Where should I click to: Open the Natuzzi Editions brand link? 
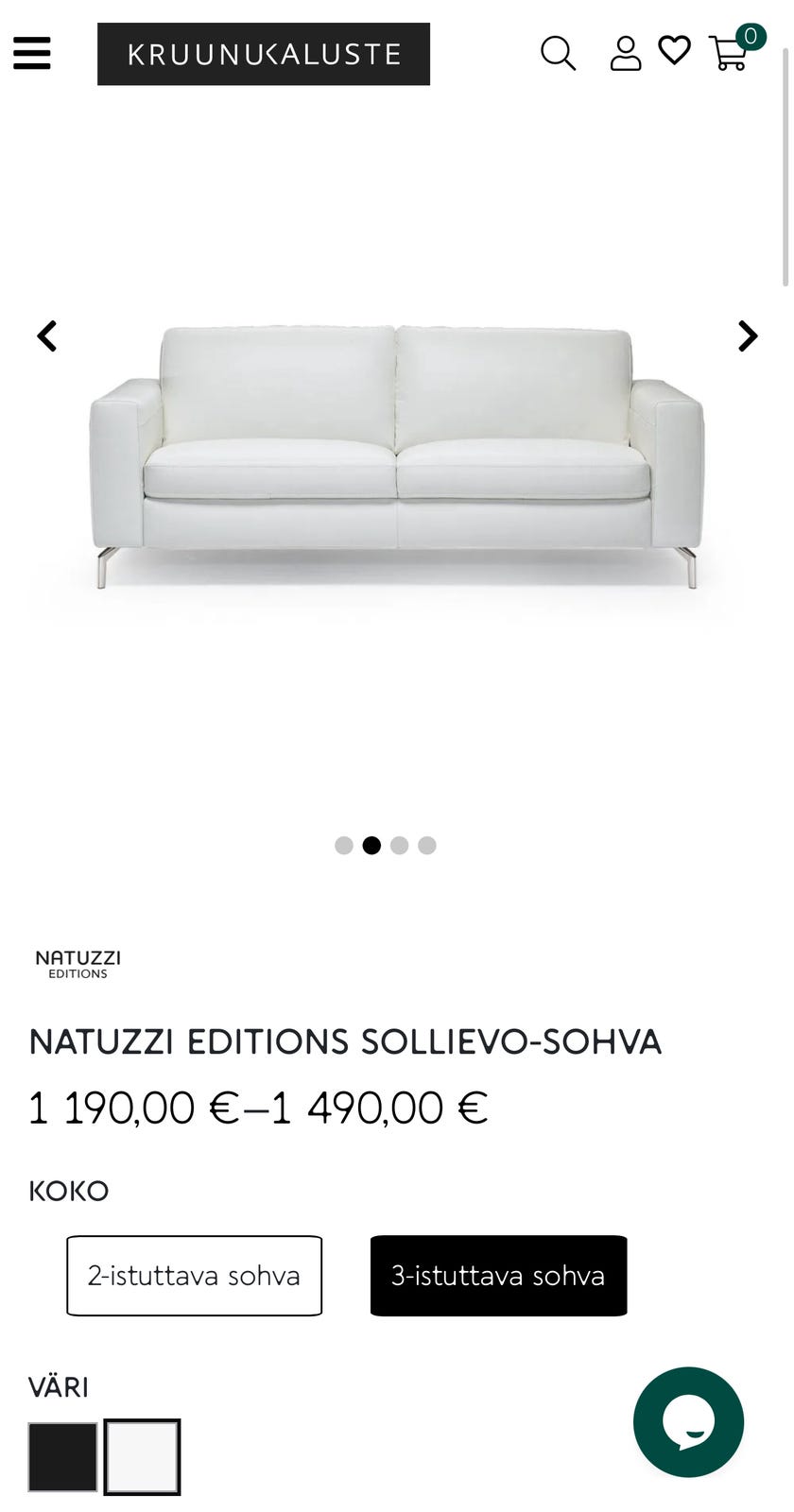coord(78,964)
